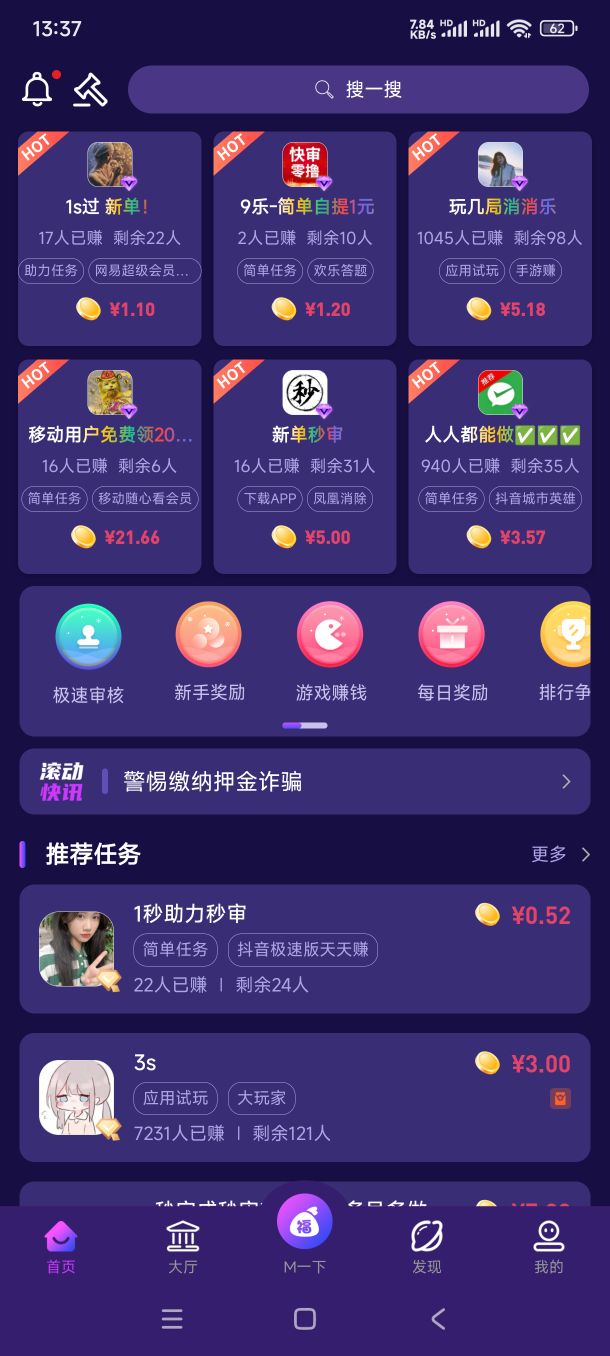View 更多 recommended tasks
This screenshot has height=1356, width=610.
tap(561, 854)
